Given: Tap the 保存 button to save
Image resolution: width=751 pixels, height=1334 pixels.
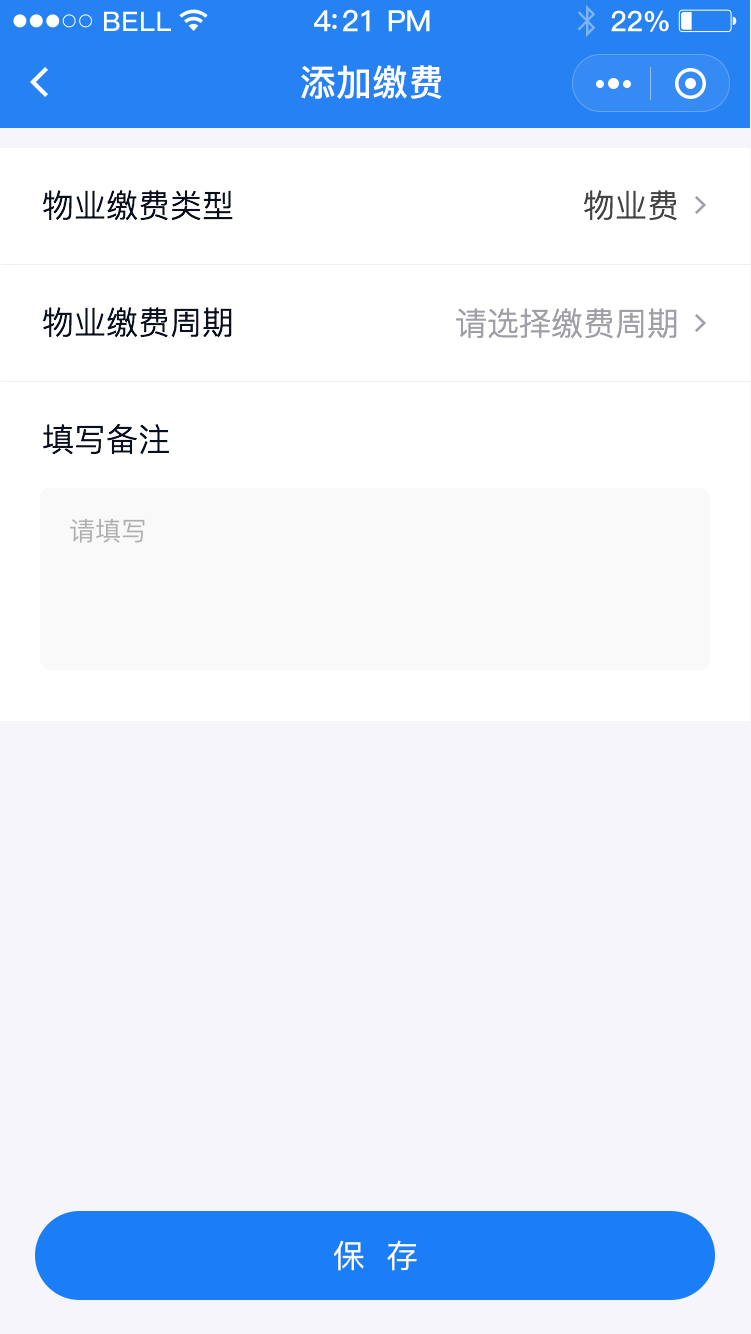Looking at the screenshot, I should click(x=375, y=1256).
